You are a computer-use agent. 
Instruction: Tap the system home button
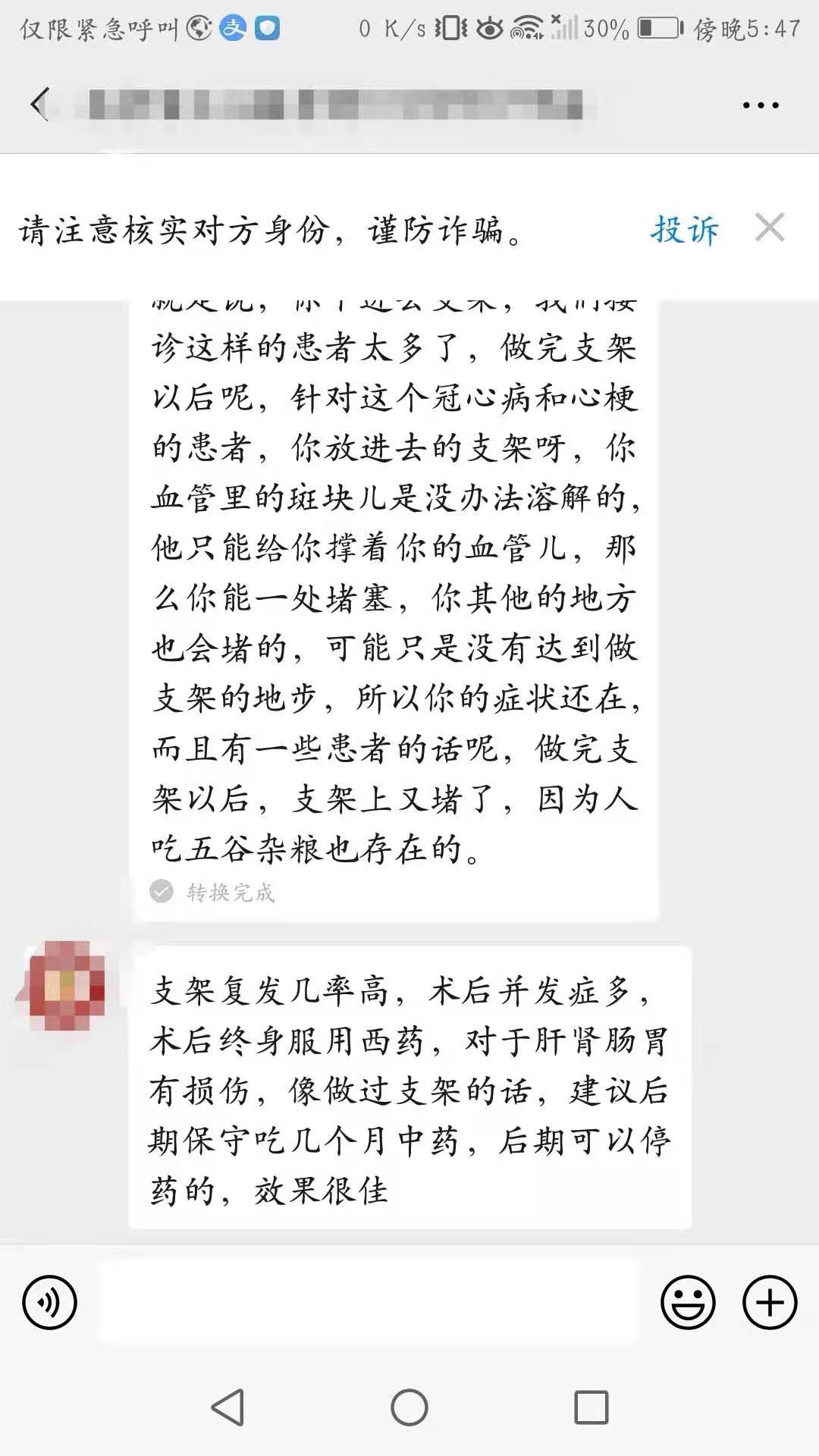[x=409, y=1408]
